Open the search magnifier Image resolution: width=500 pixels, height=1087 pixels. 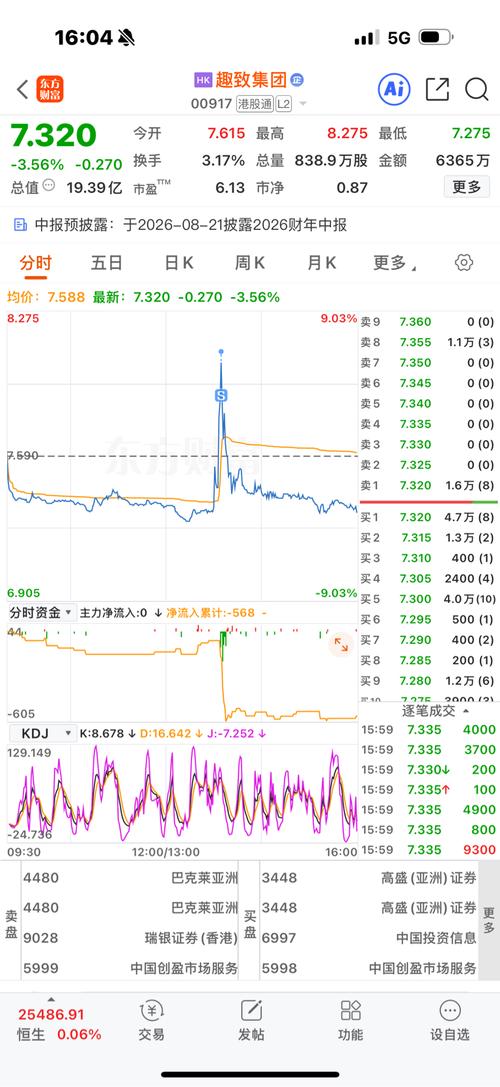click(476, 89)
